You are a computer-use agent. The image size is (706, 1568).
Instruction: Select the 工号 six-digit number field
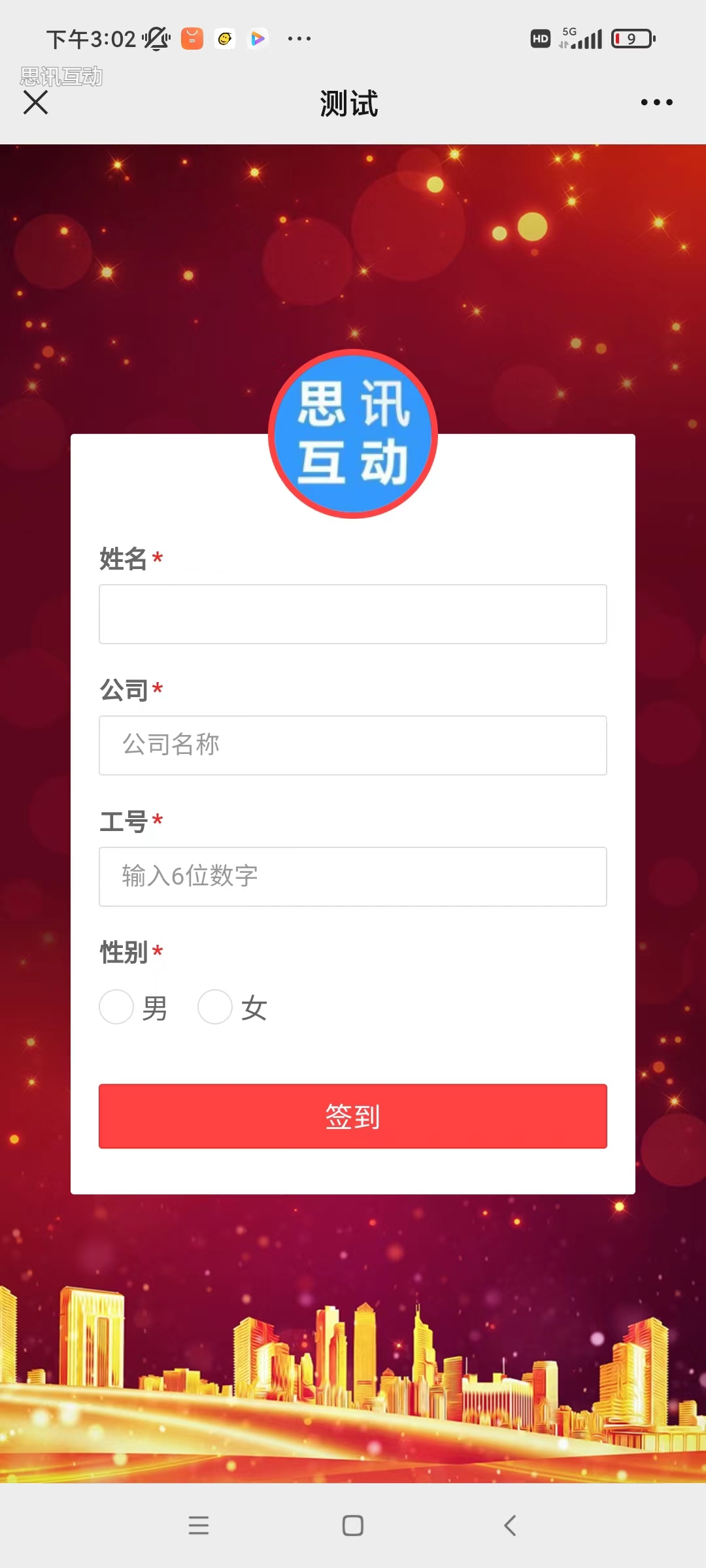[353, 877]
